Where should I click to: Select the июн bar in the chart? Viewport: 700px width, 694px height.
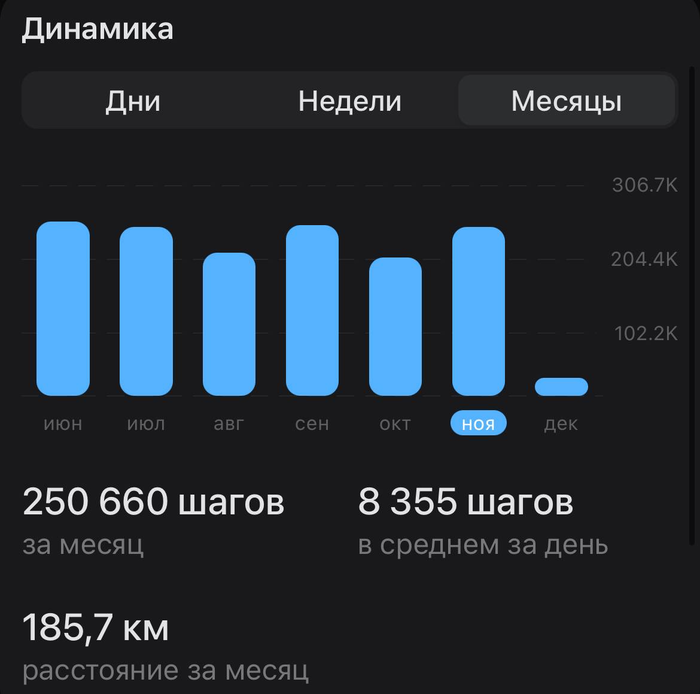tap(63, 309)
